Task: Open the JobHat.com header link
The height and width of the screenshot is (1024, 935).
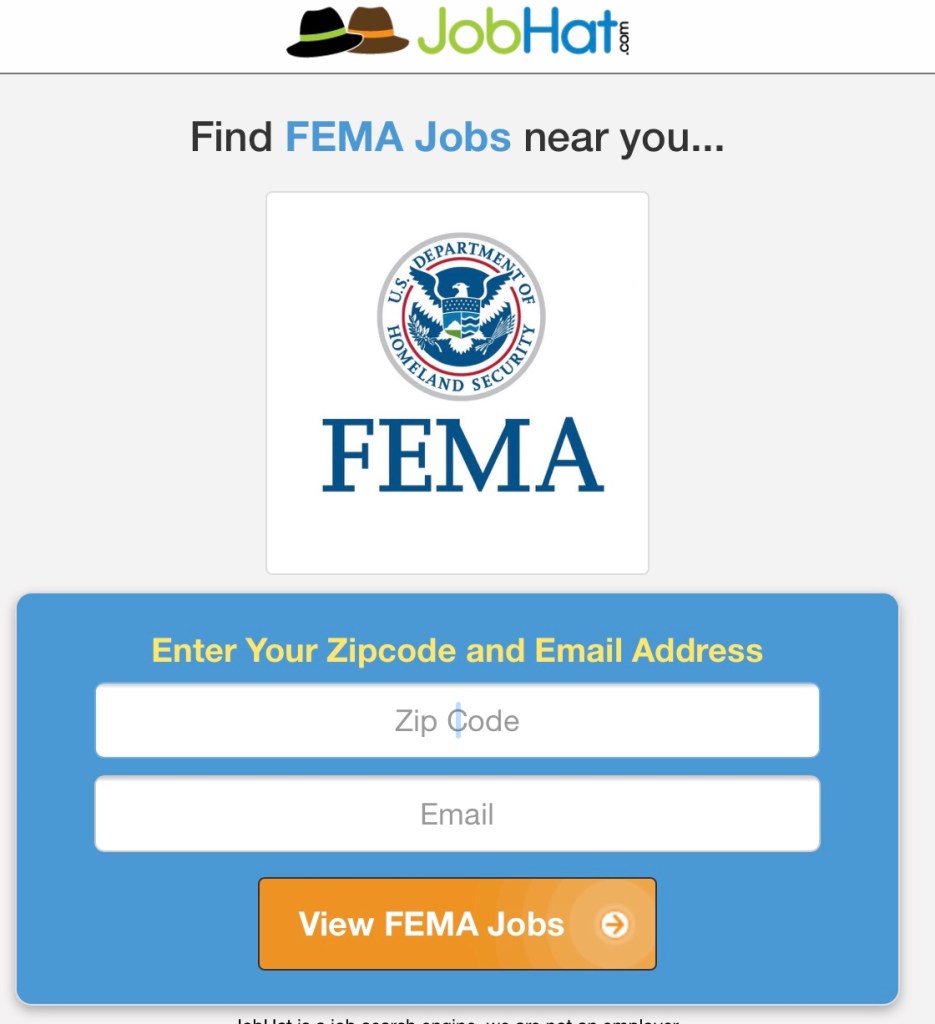Action: (x=459, y=32)
